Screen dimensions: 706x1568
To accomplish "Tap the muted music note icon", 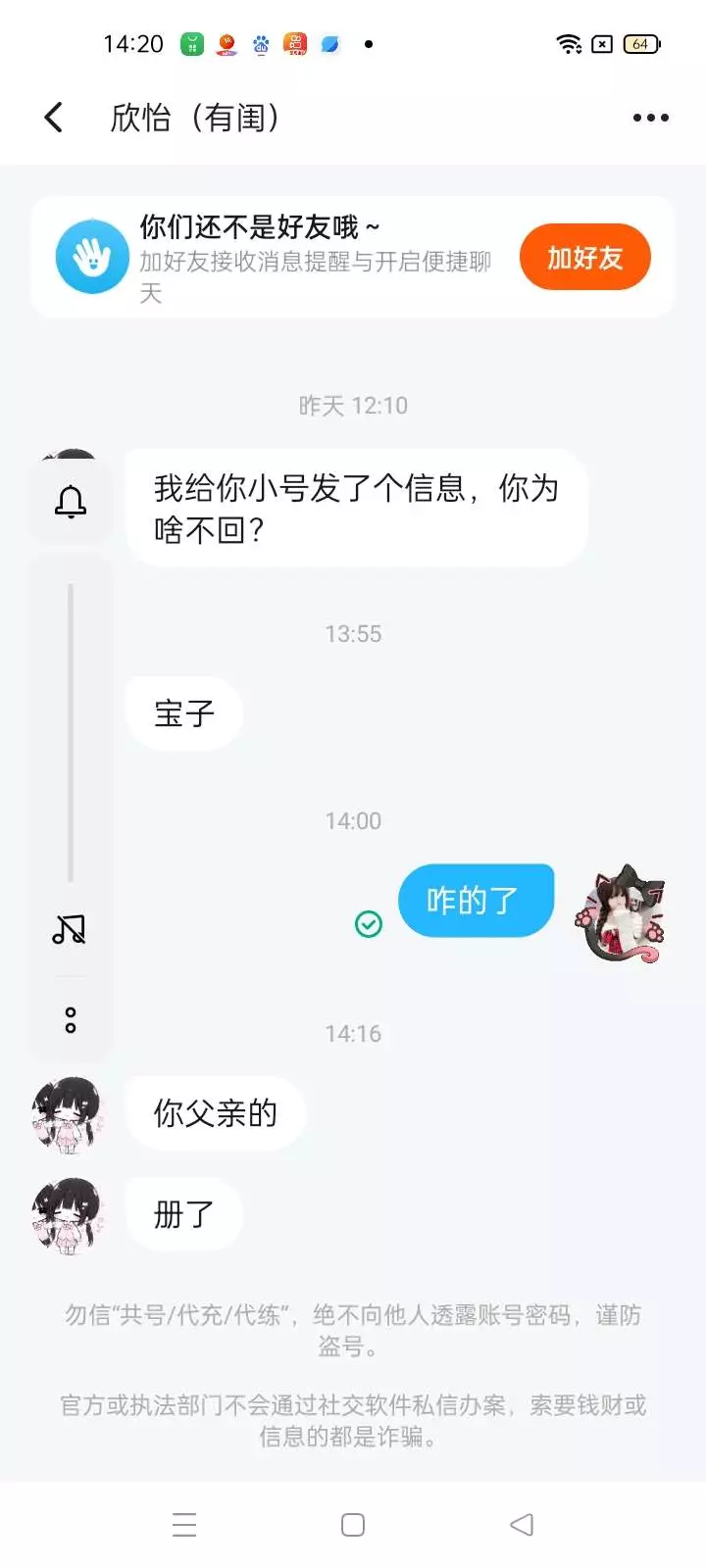I will pyautogui.click(x=70, y=928).
